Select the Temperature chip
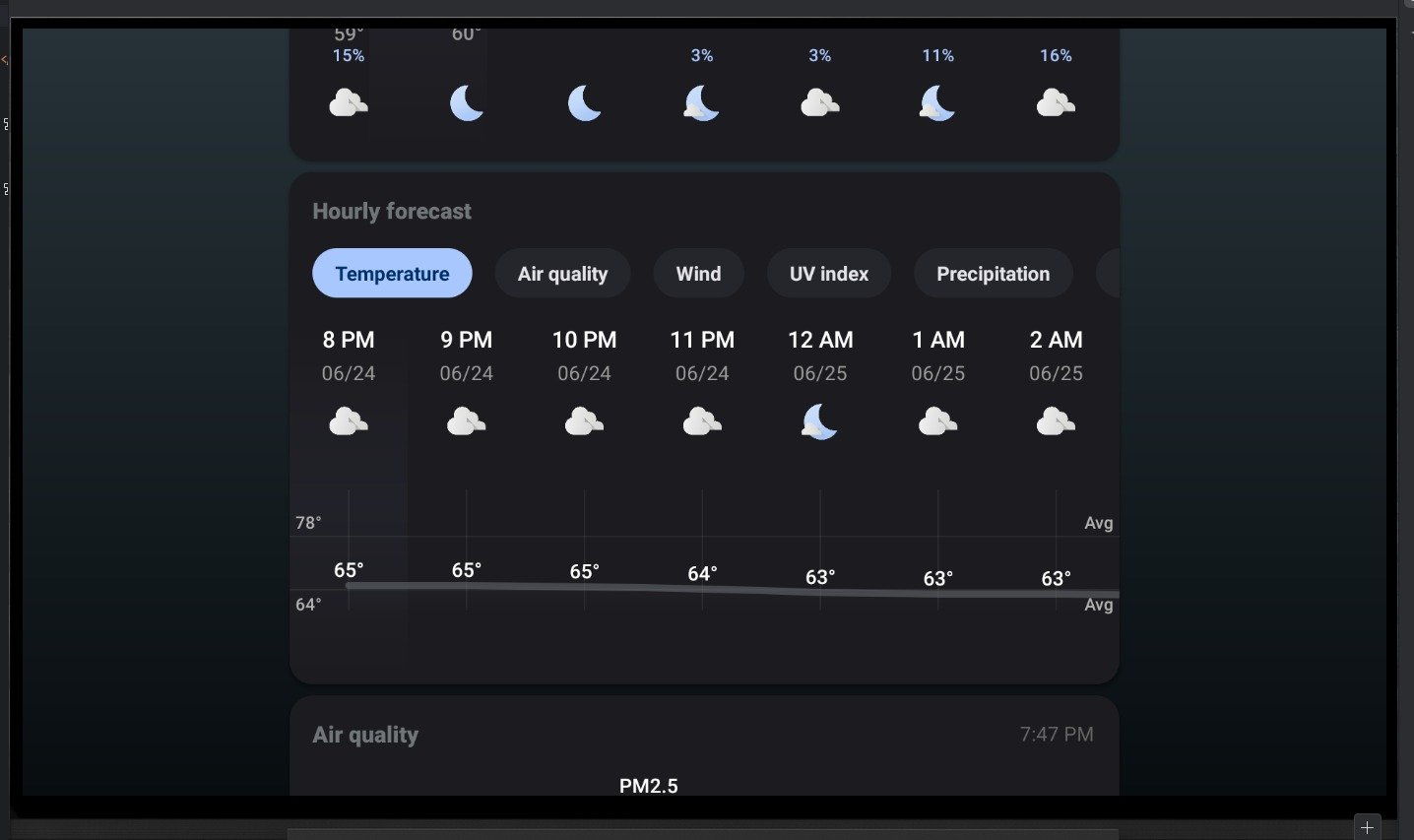 click(392, 274)
